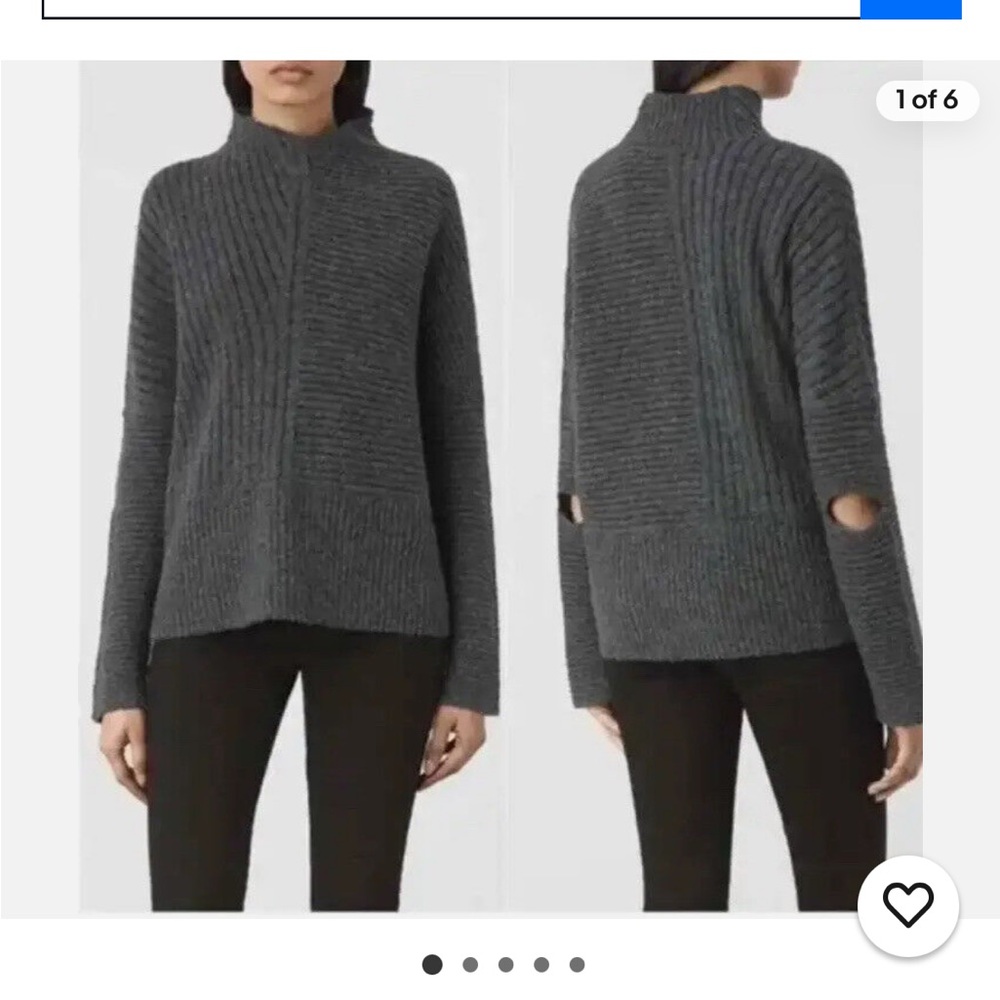Tap the search field at the top
The image size is (1000, 1000).
pos(450,8)
